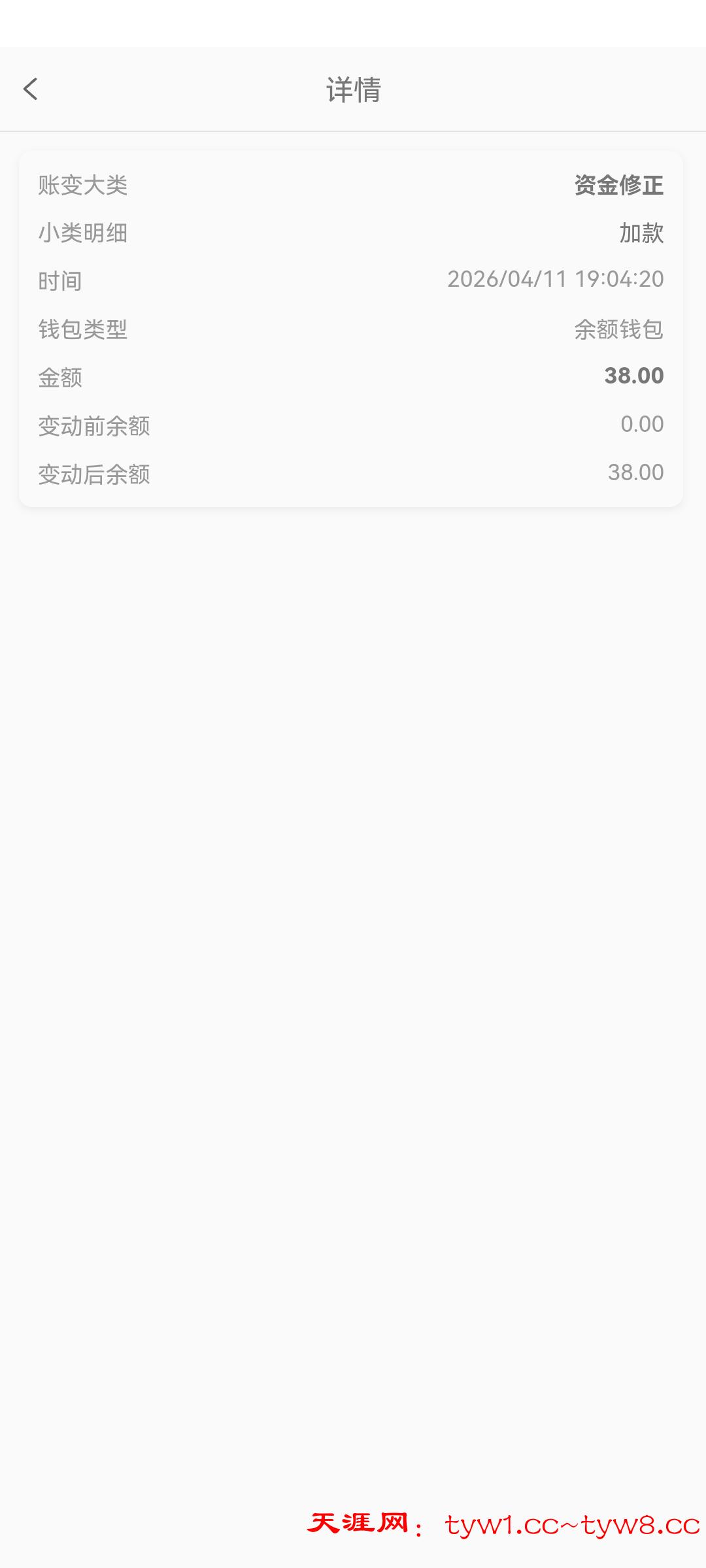Tap the 账变大类 row label
This screenshot has width=706, height=1568.
click(84, 185)
